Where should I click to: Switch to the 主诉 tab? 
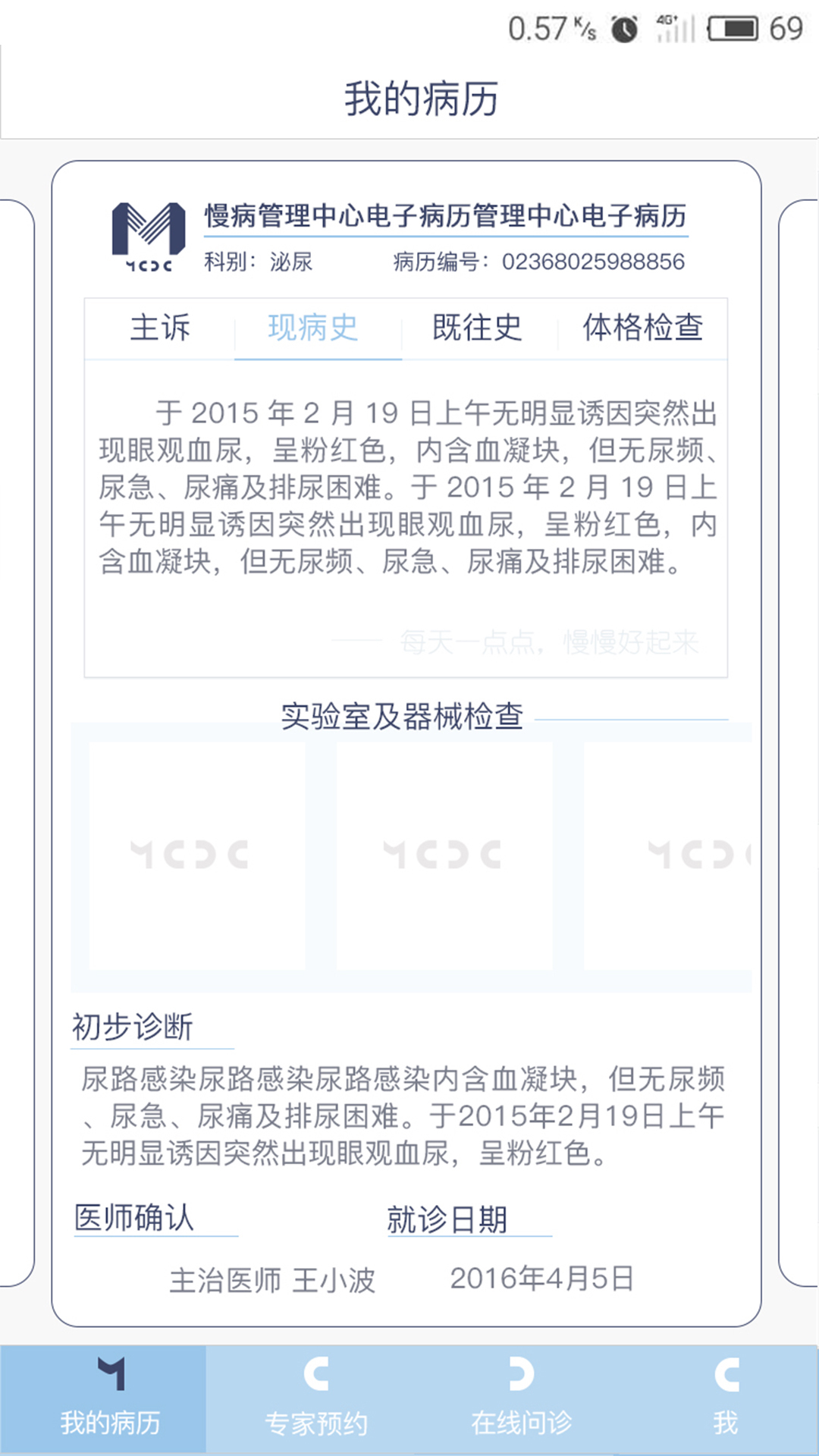pos(160,328)
